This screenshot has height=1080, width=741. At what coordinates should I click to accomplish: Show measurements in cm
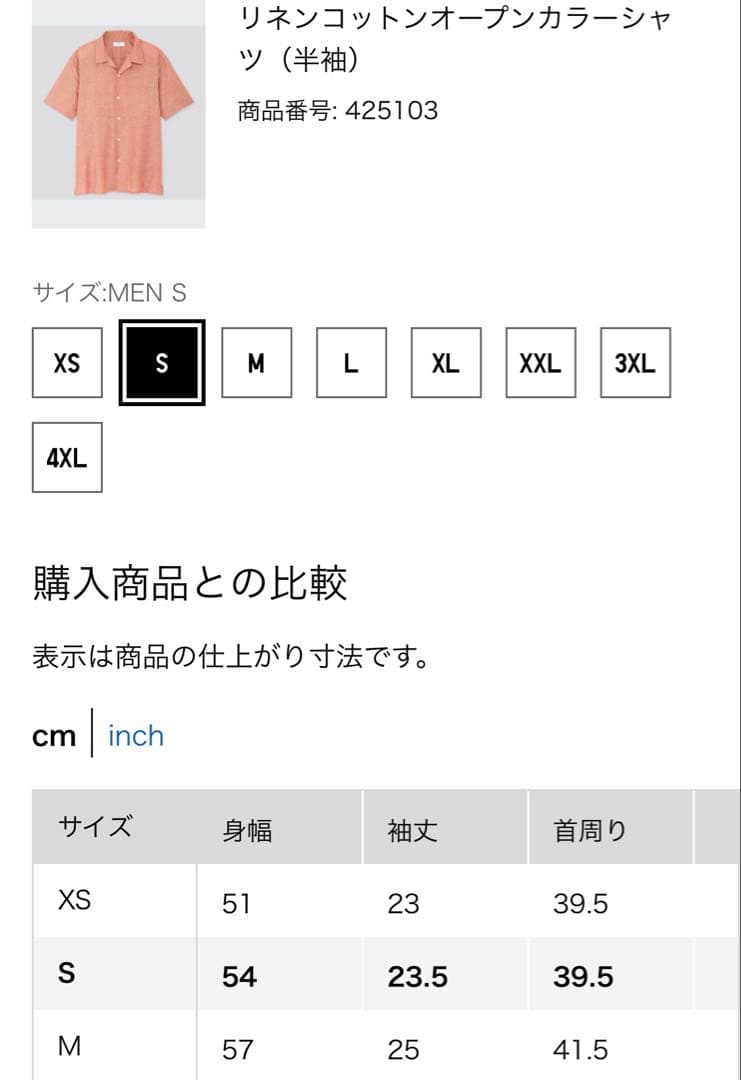click(x=54, y=737)
